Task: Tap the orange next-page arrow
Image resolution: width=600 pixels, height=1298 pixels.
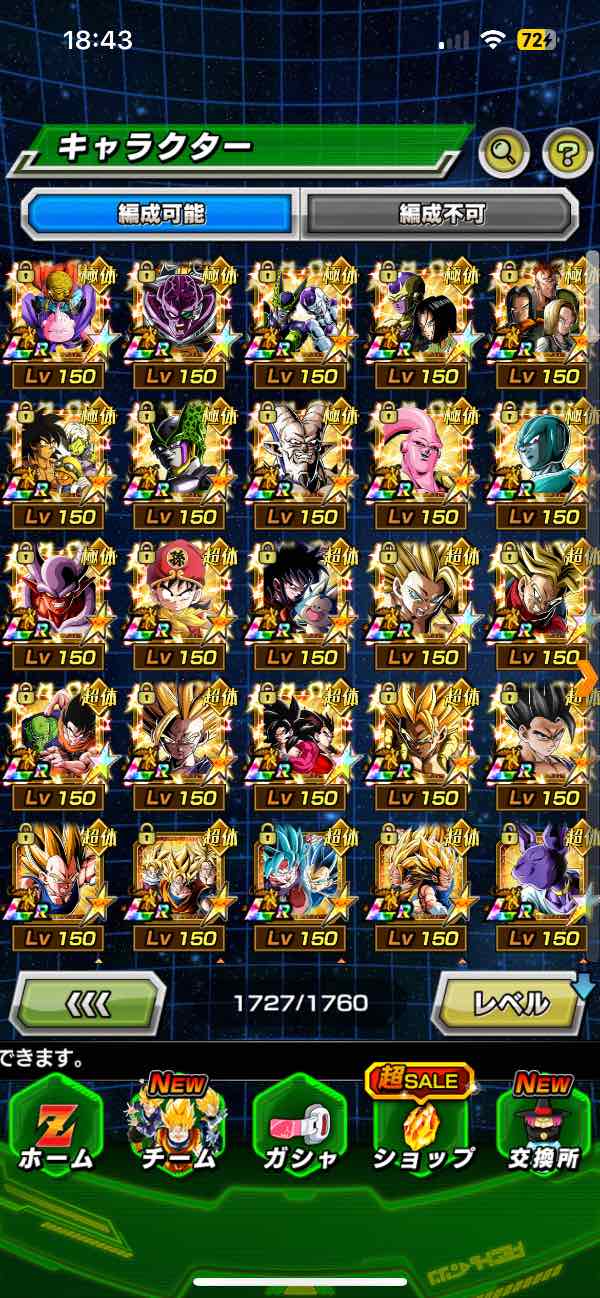Action: 587,676
